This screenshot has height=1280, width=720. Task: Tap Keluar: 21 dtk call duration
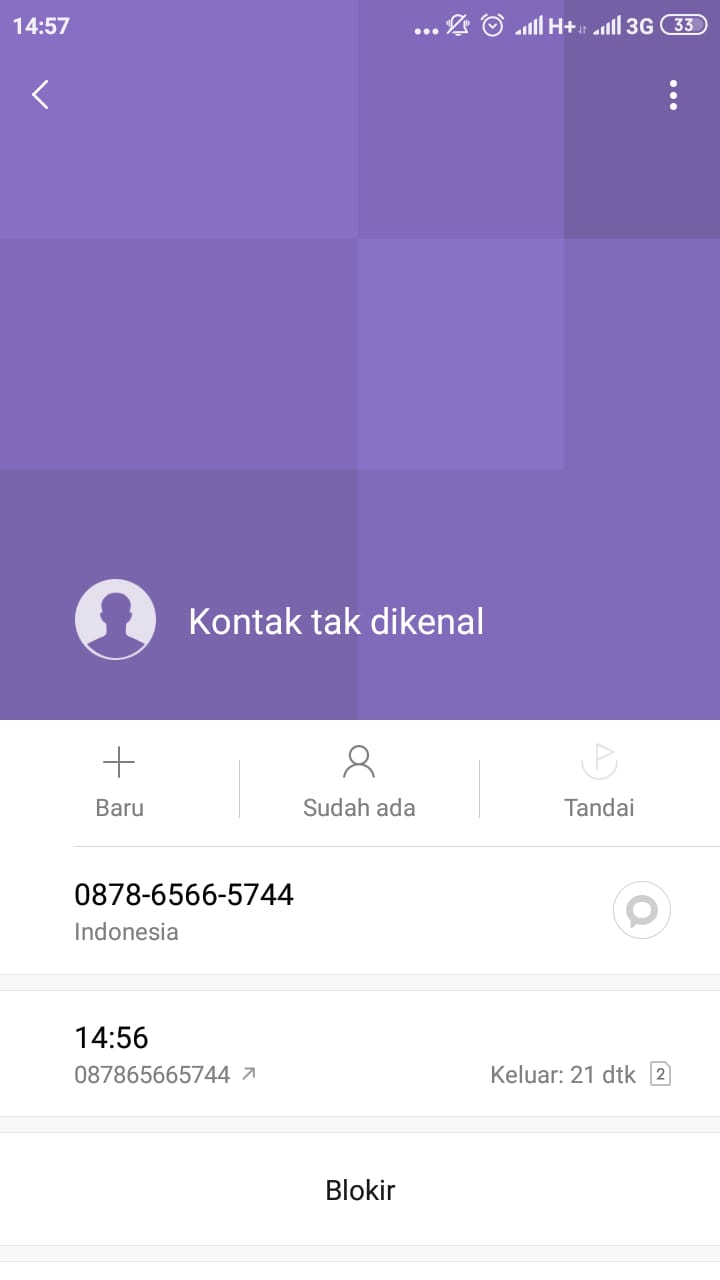(563, 1074)
